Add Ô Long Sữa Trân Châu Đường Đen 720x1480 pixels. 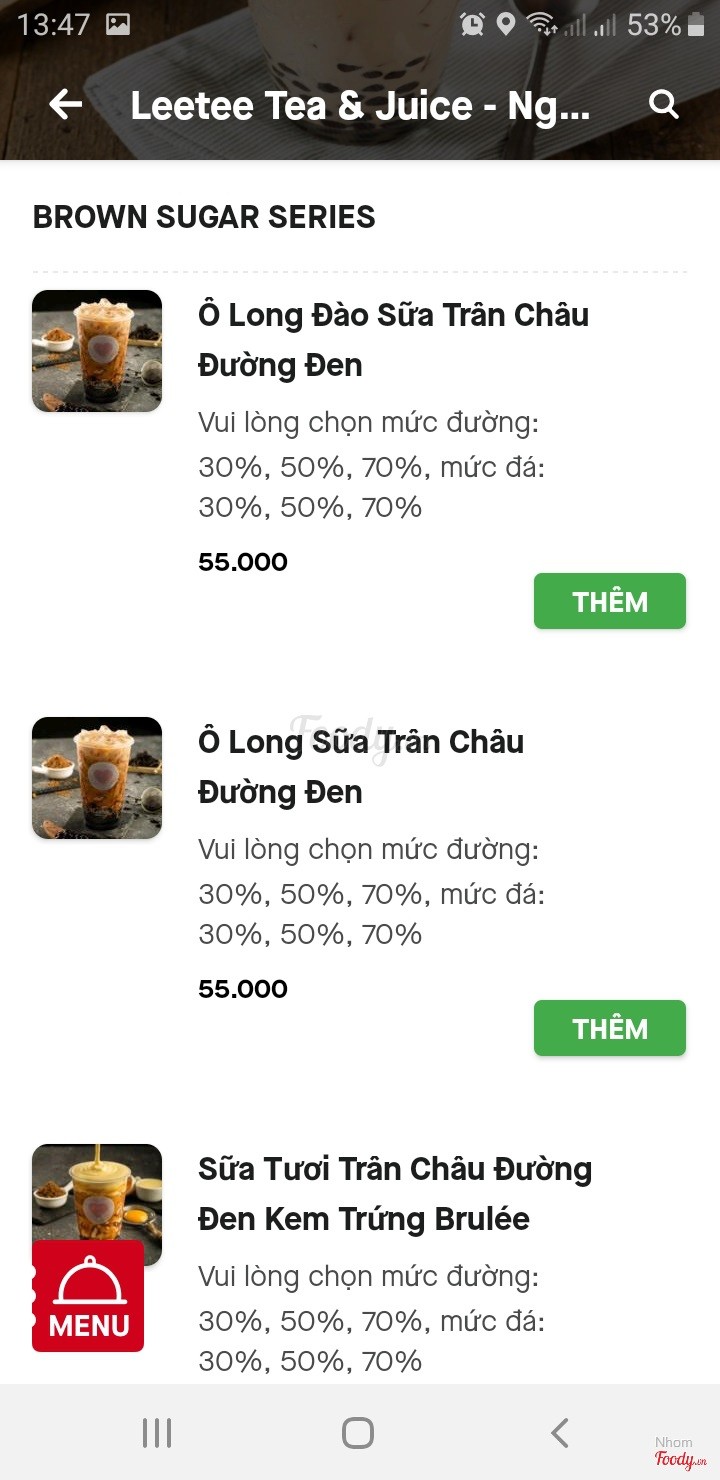[x=609, y=1028]
